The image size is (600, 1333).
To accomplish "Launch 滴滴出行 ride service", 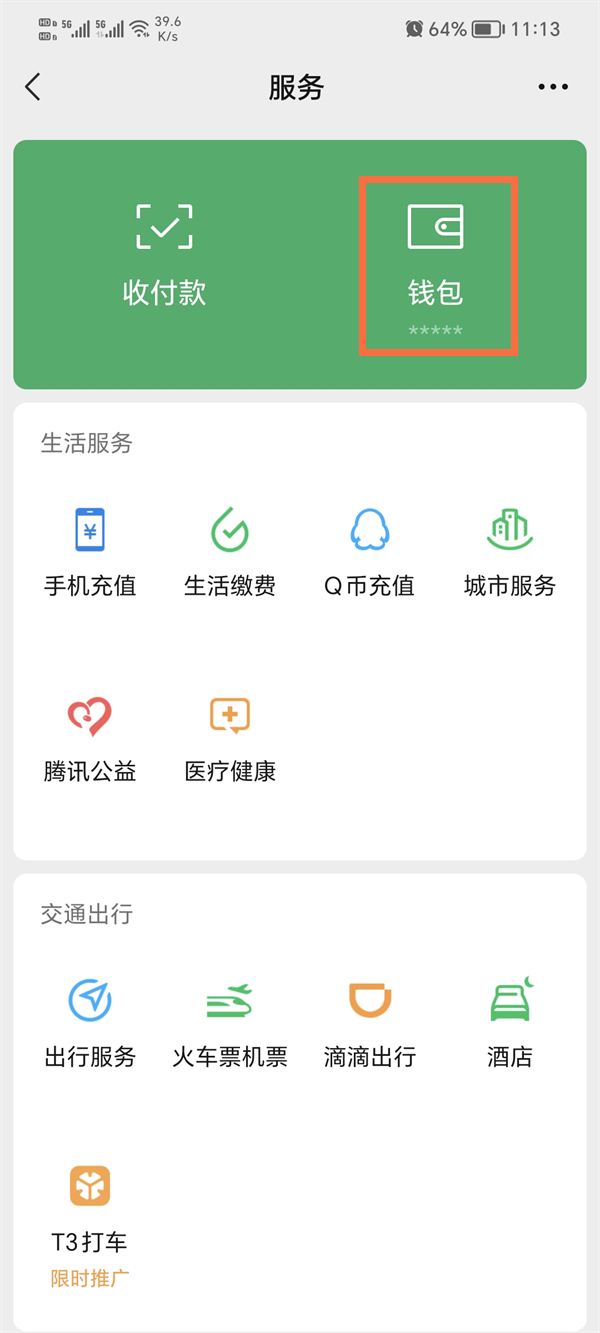I will pyautogui.click(x=369, y=1024).
